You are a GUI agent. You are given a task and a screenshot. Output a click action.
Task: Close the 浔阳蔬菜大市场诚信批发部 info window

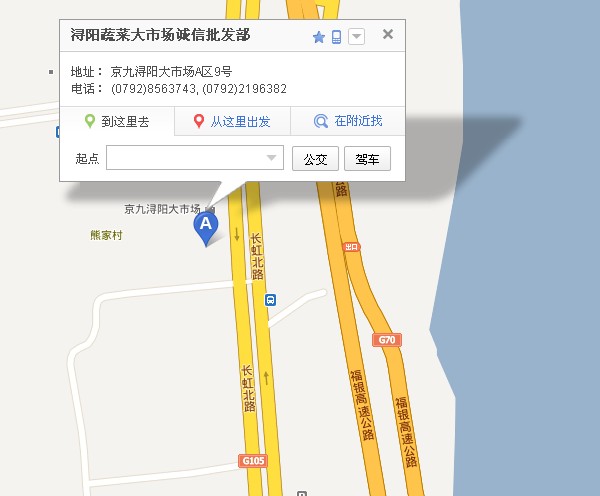[388, 35]
